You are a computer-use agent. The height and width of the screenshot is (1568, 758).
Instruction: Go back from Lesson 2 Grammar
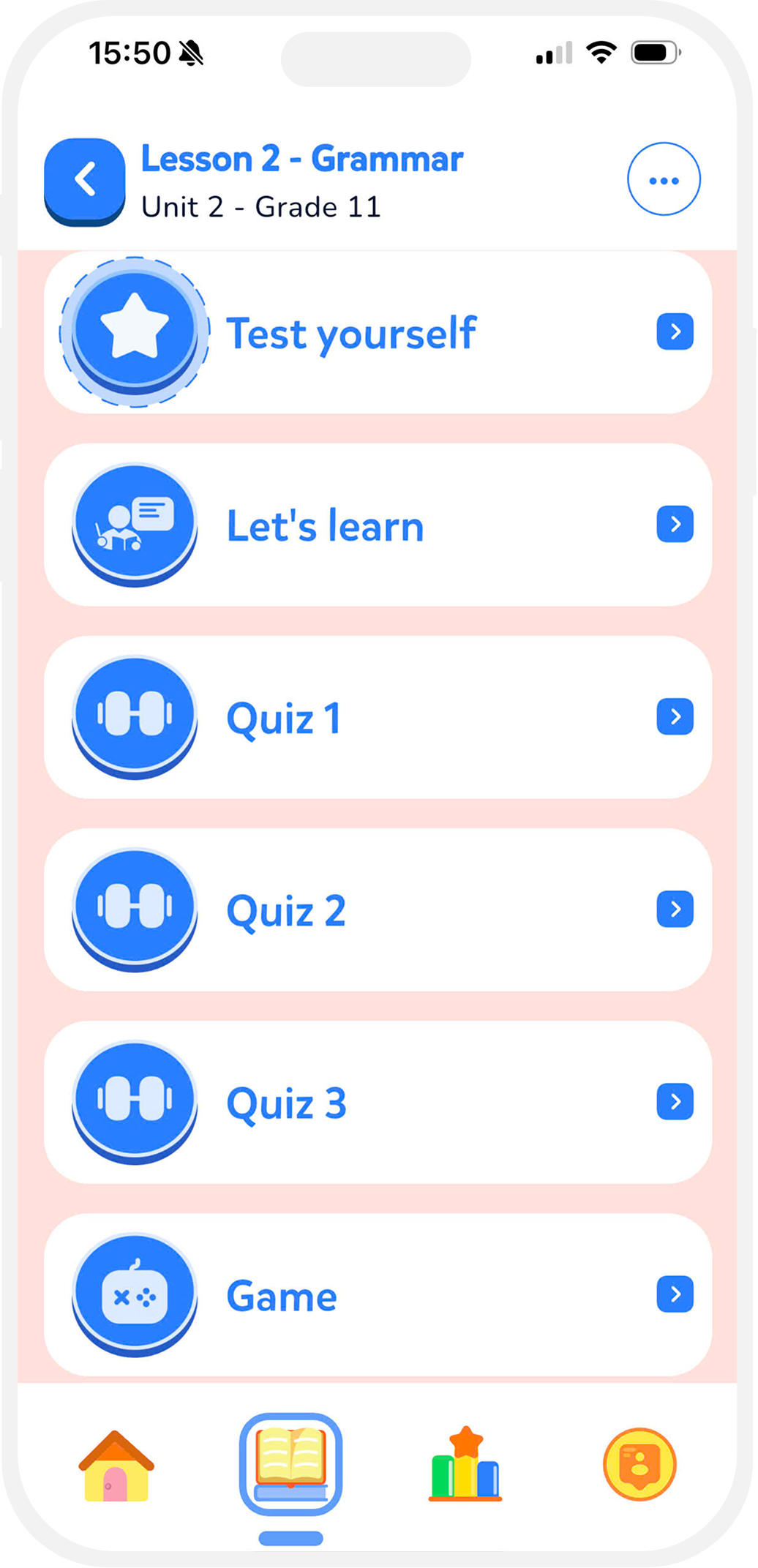point(84,180)
